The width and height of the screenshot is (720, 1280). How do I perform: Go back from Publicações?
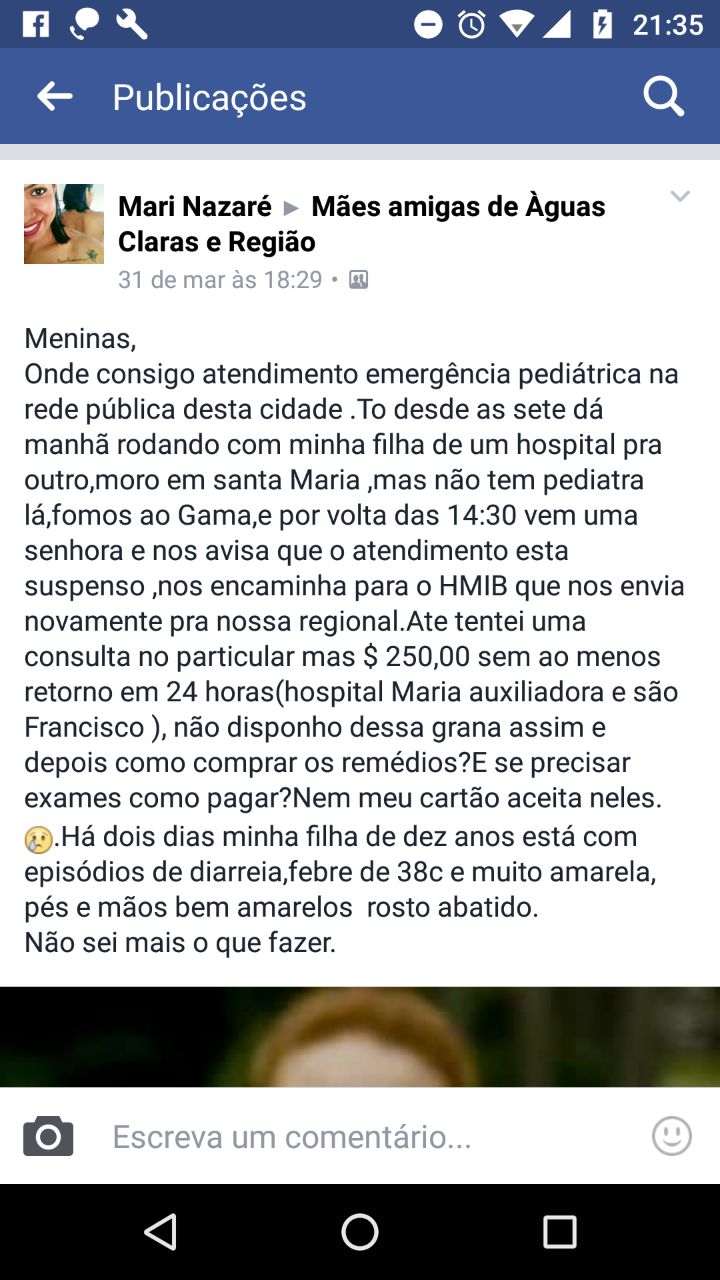click(x=55, y=97)
